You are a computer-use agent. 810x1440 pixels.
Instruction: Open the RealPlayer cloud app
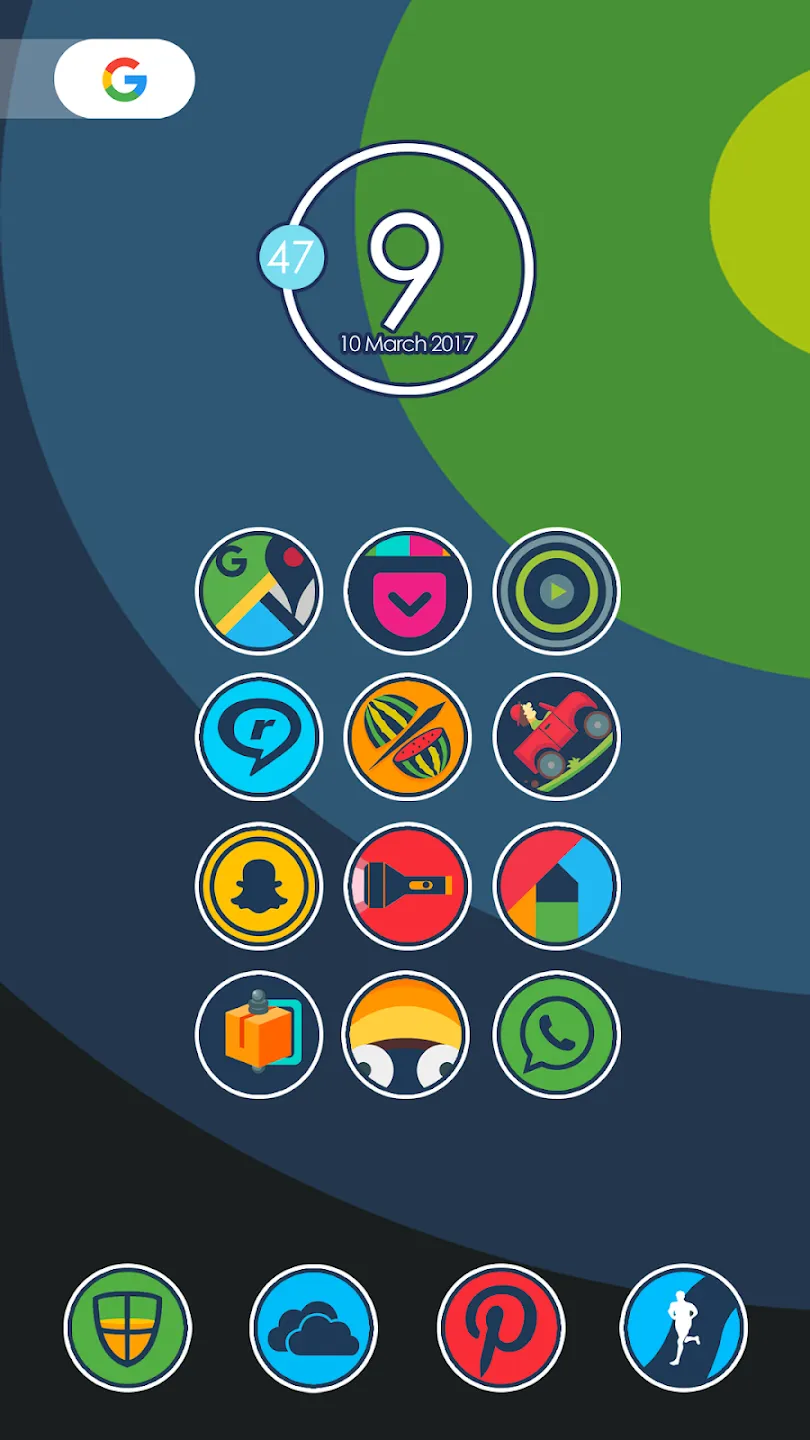point(259,737)
